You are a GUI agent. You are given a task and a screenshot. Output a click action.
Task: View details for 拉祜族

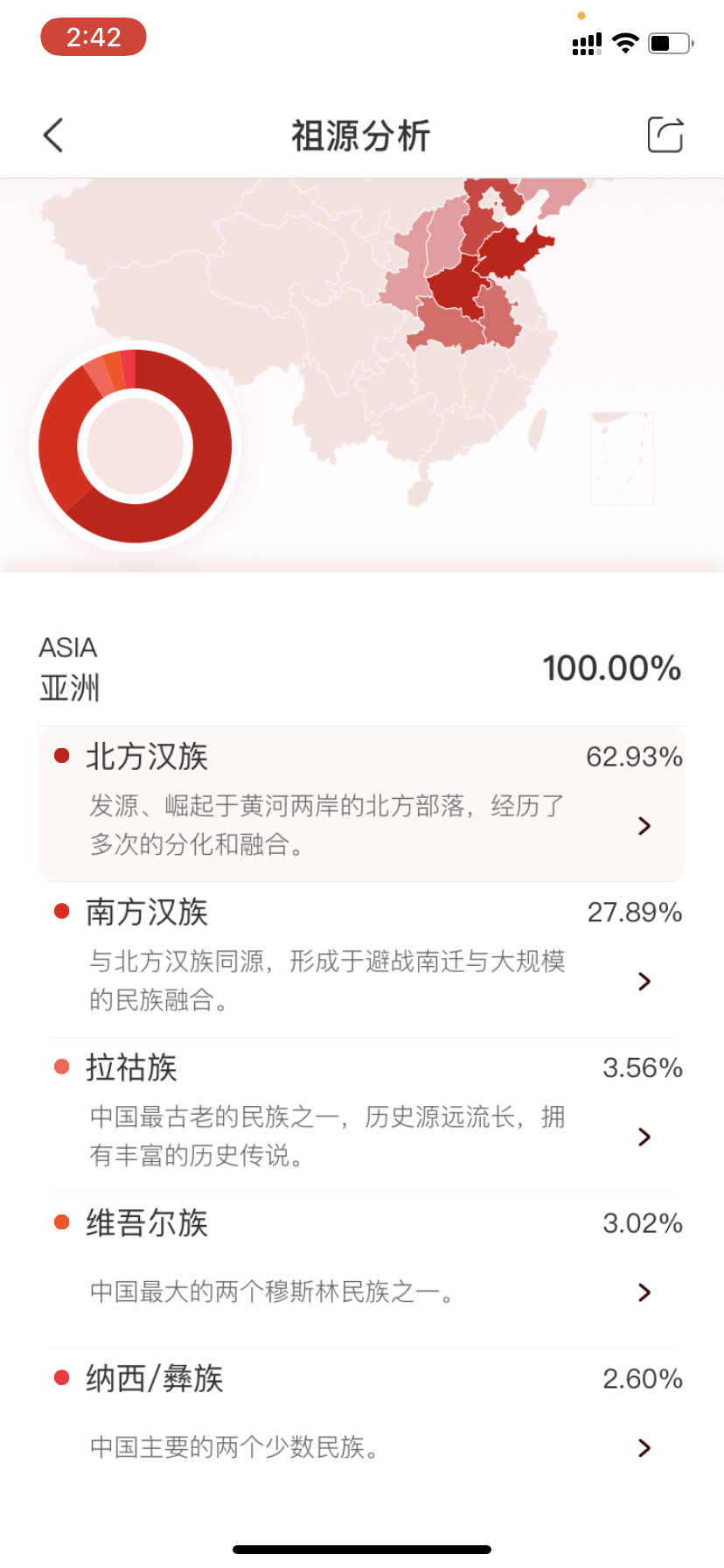pos(362,1115)
